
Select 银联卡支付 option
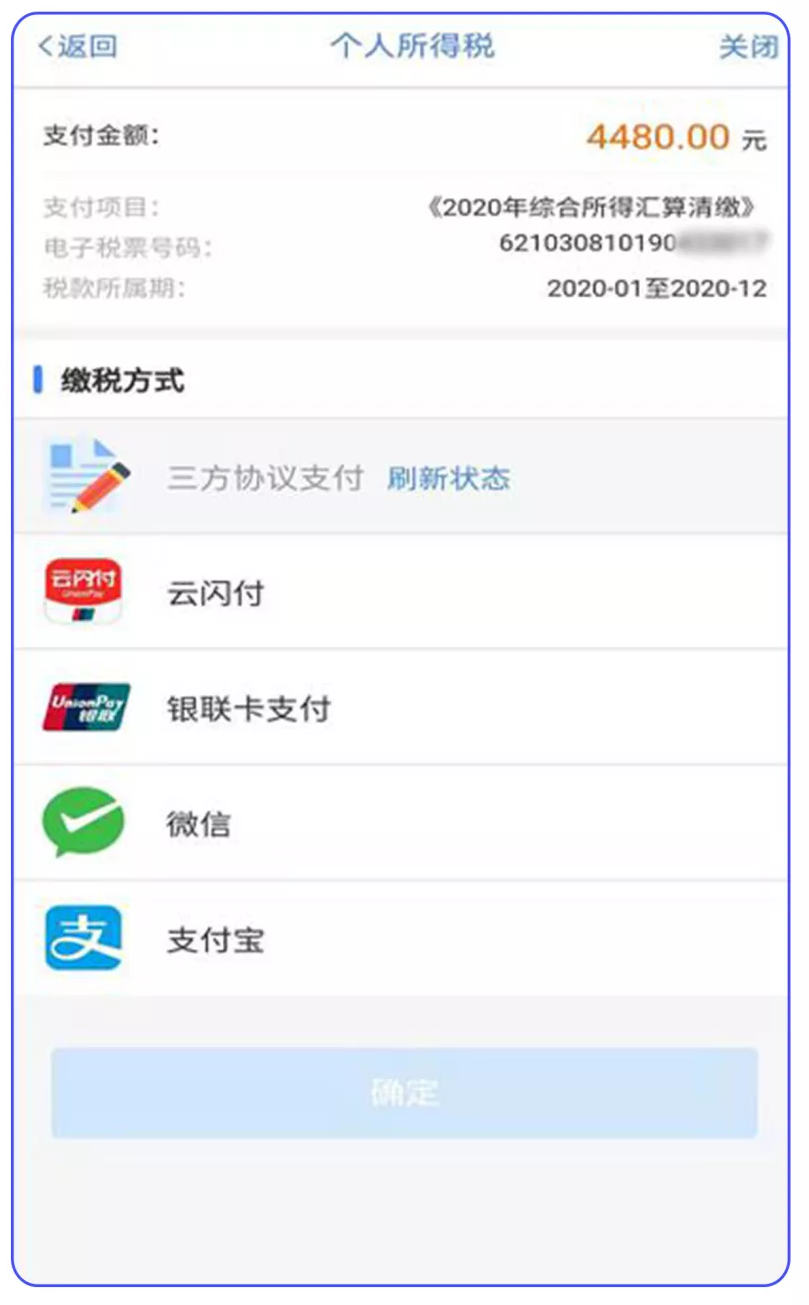click(x=401, y=708)
